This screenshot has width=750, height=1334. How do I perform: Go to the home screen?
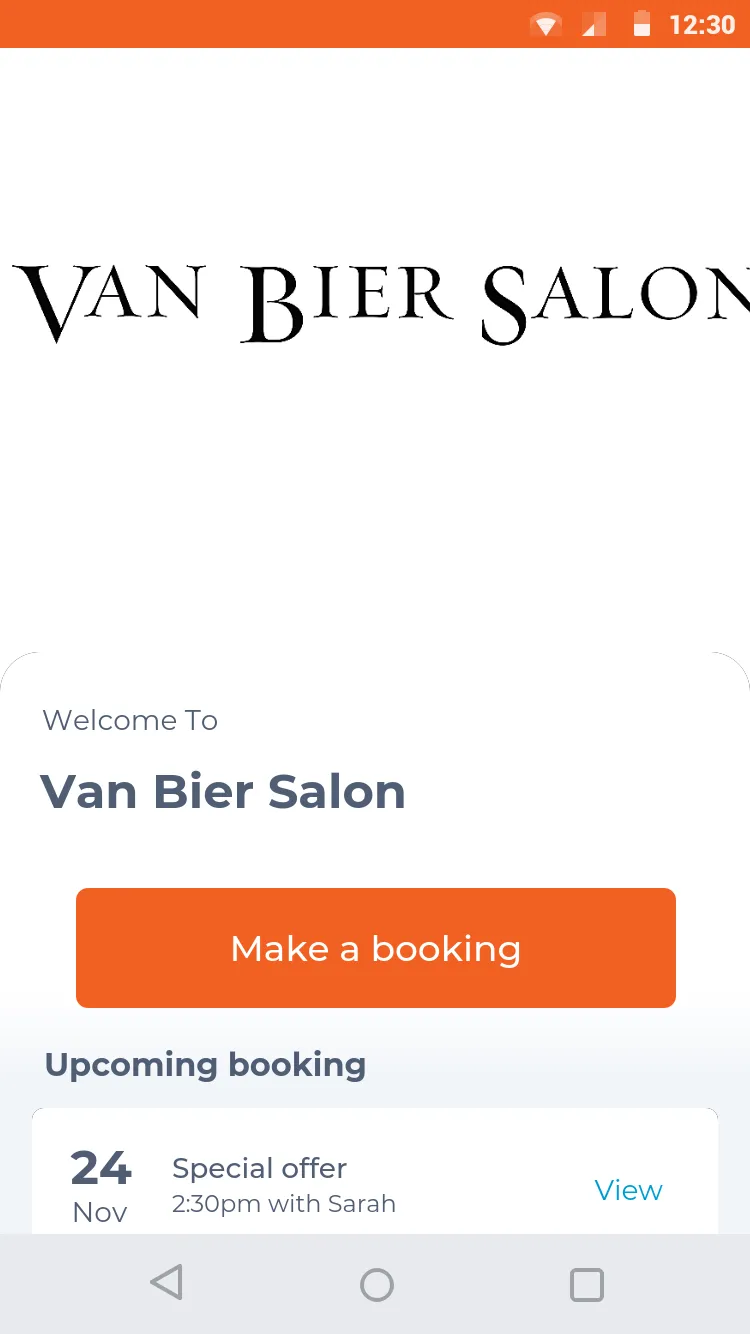(376, 1284)
